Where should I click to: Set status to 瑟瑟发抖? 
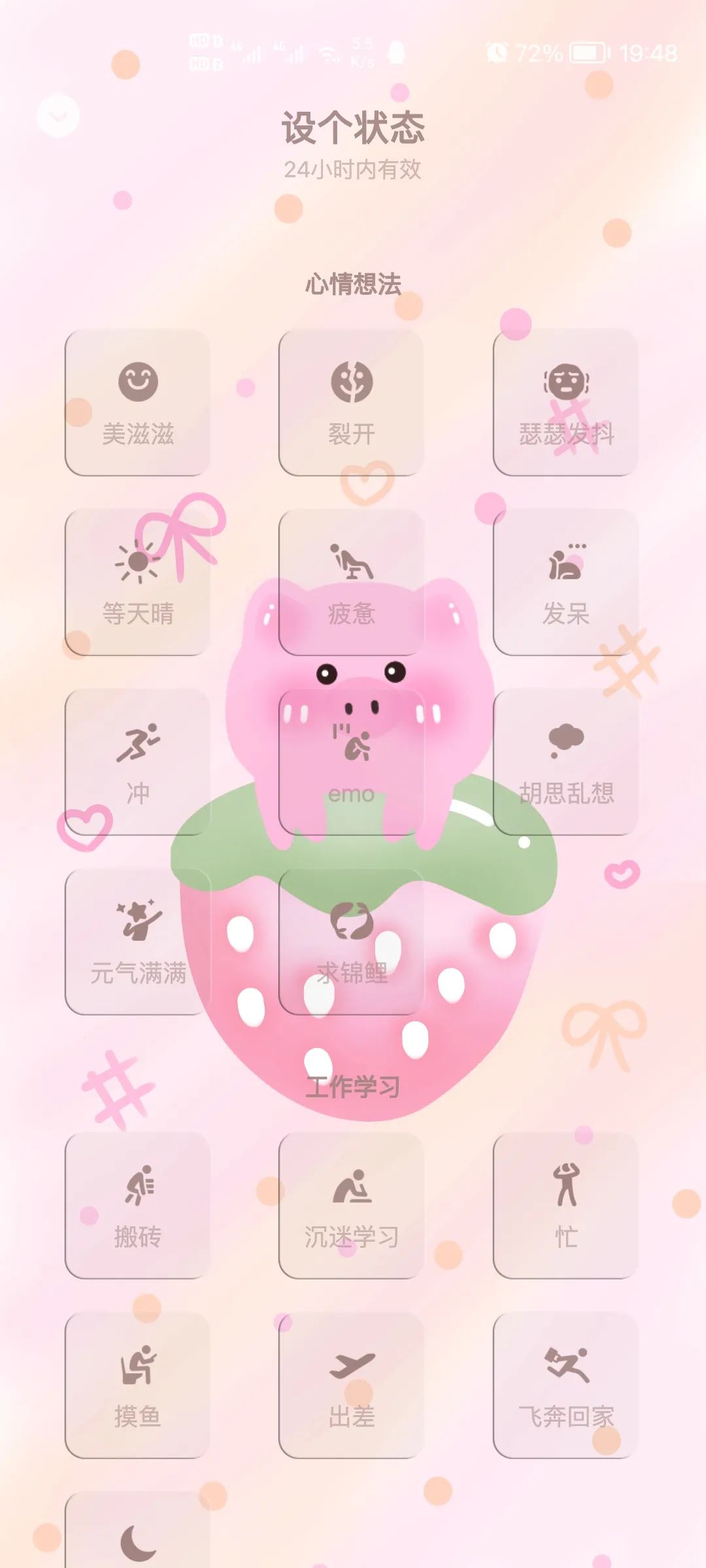(565, 403)
